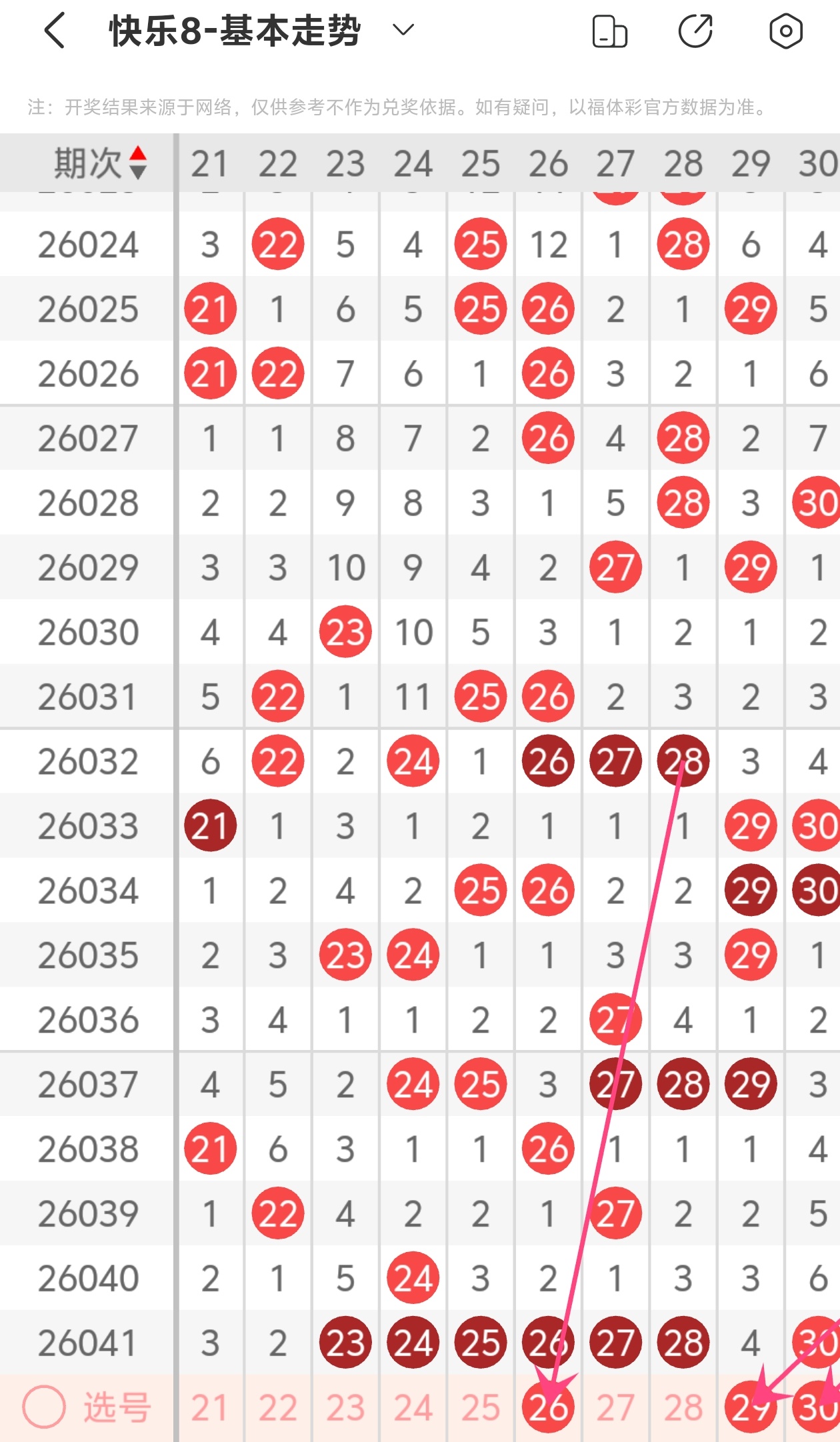Tap the 选号 circle button
The height and width of the screenshot is (1442, 840).
[x=44, y=1407]
